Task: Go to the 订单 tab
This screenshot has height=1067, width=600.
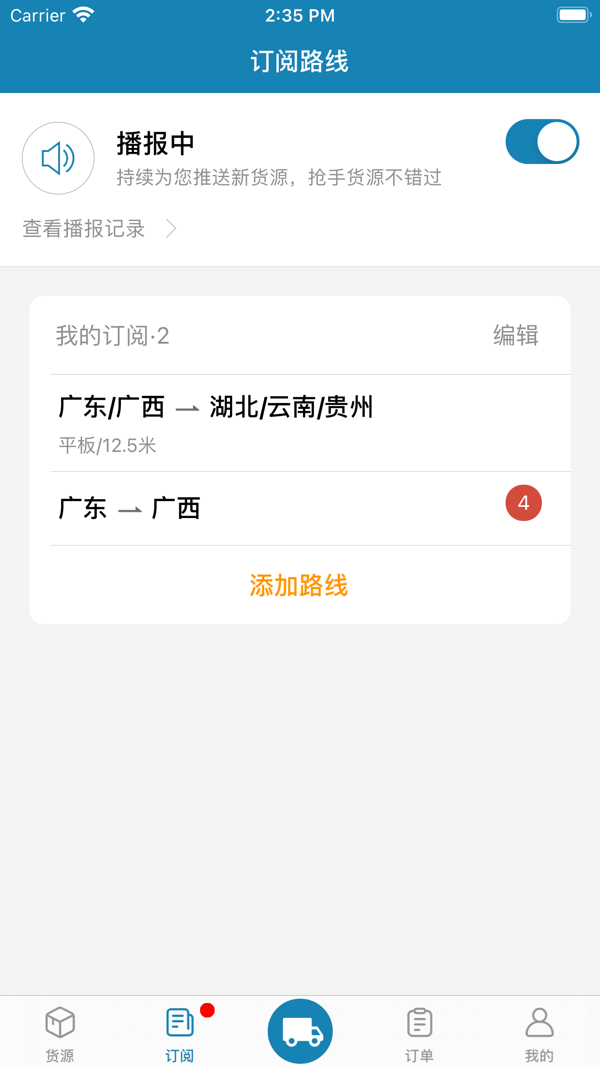Action: tap(420, 1033)
